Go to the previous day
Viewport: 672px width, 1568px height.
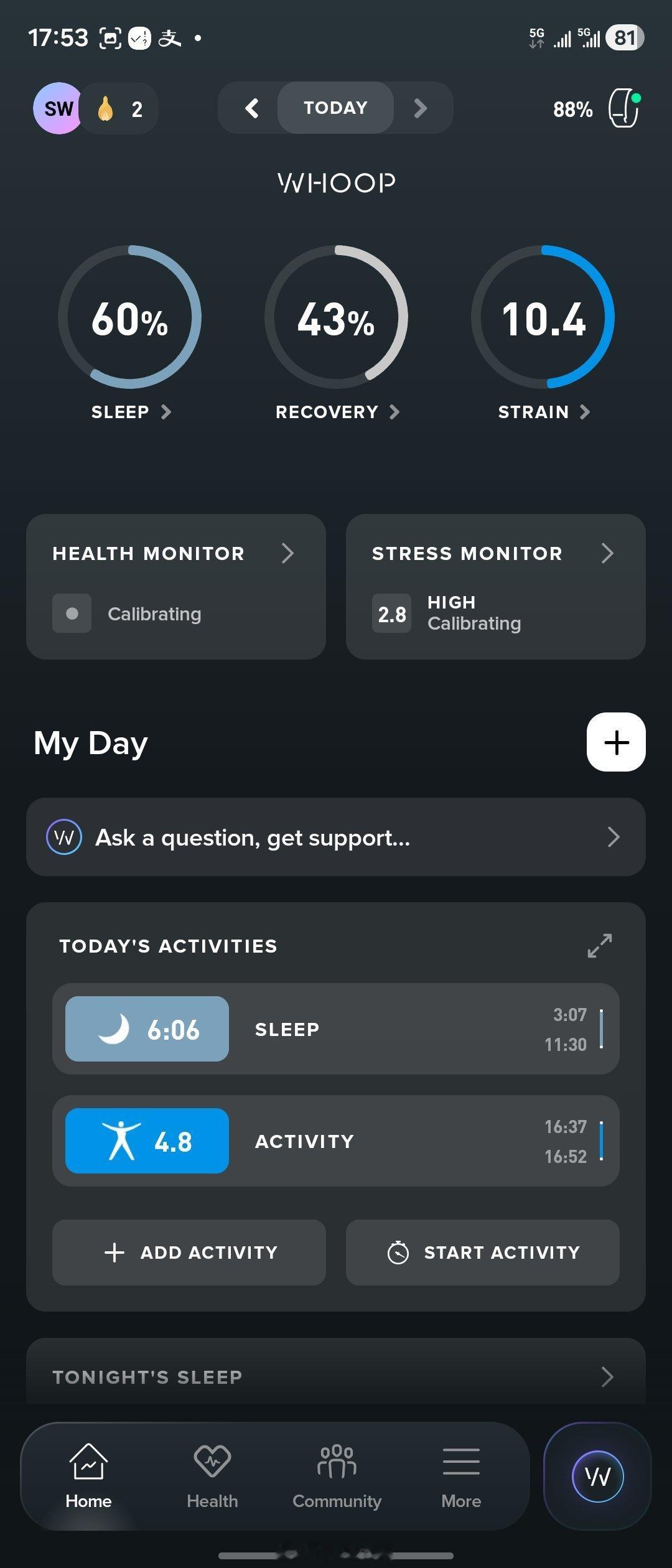(x=252, y=108)
